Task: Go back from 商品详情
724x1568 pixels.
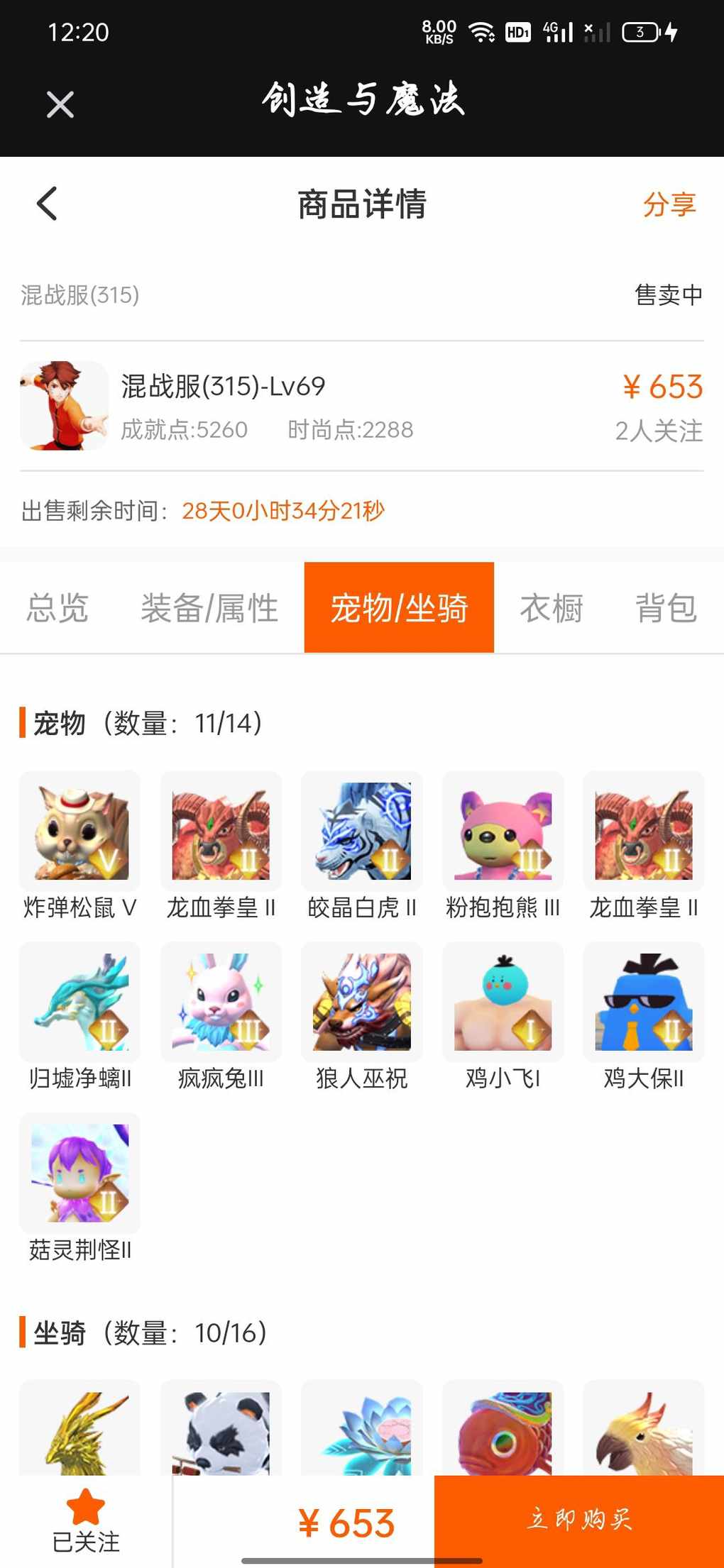Action: tap(47, 204)
